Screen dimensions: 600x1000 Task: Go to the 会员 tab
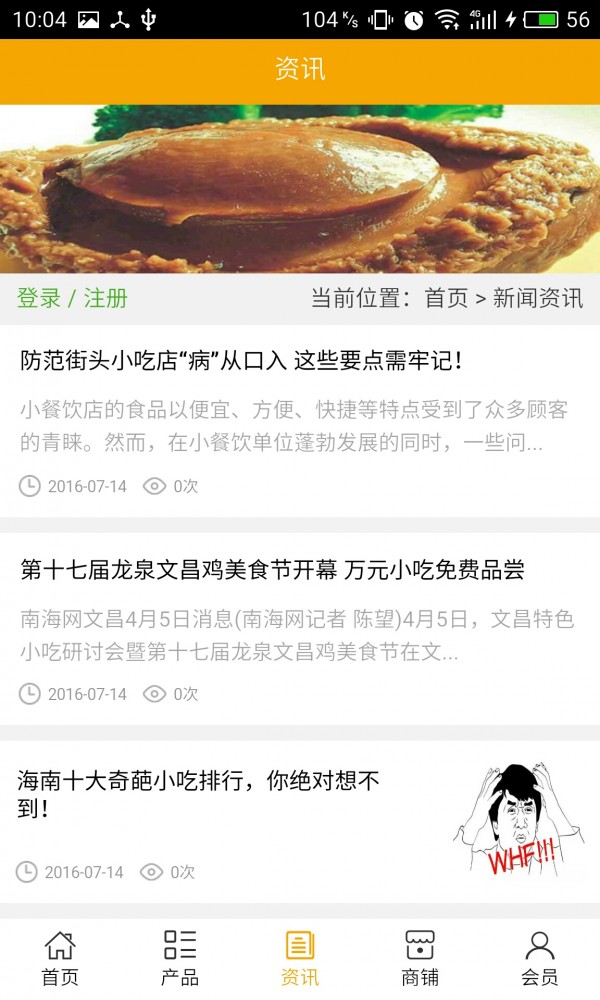[x=540, y=957]
